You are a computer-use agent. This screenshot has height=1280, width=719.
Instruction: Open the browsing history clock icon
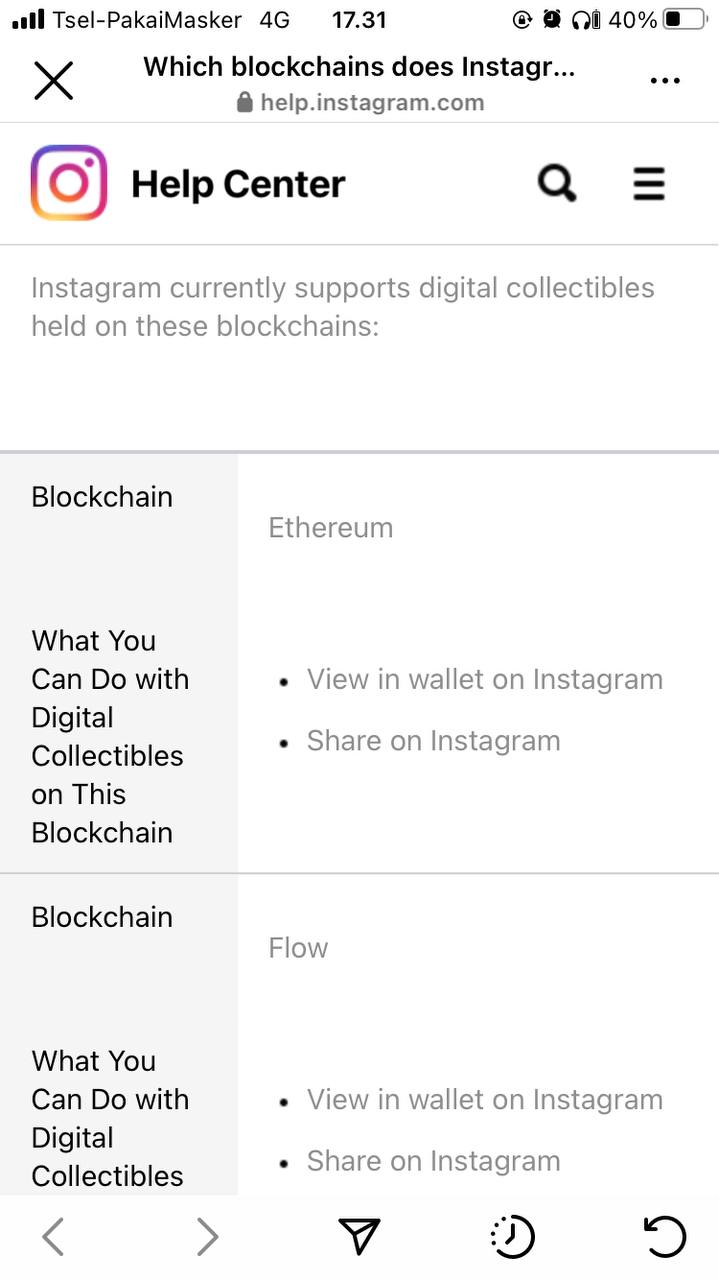[513, 1237]
